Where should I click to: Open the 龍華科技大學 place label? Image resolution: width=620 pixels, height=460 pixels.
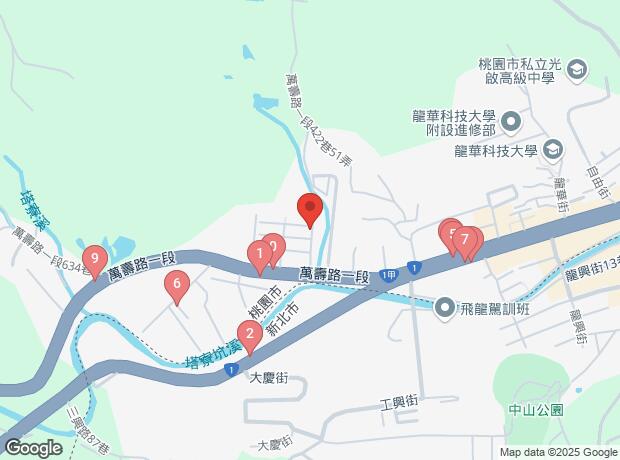(552, 151)
